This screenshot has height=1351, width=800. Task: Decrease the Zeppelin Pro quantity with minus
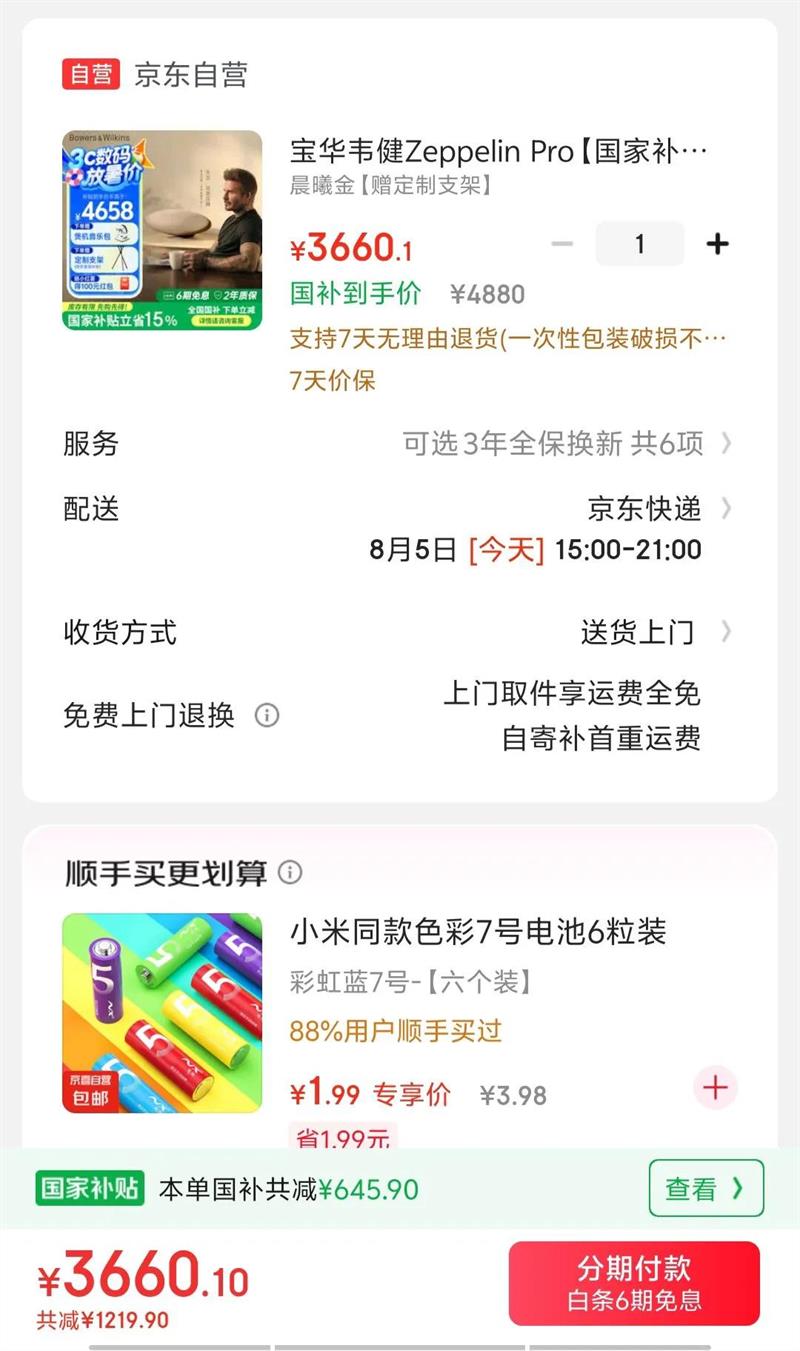coord(562,244)
